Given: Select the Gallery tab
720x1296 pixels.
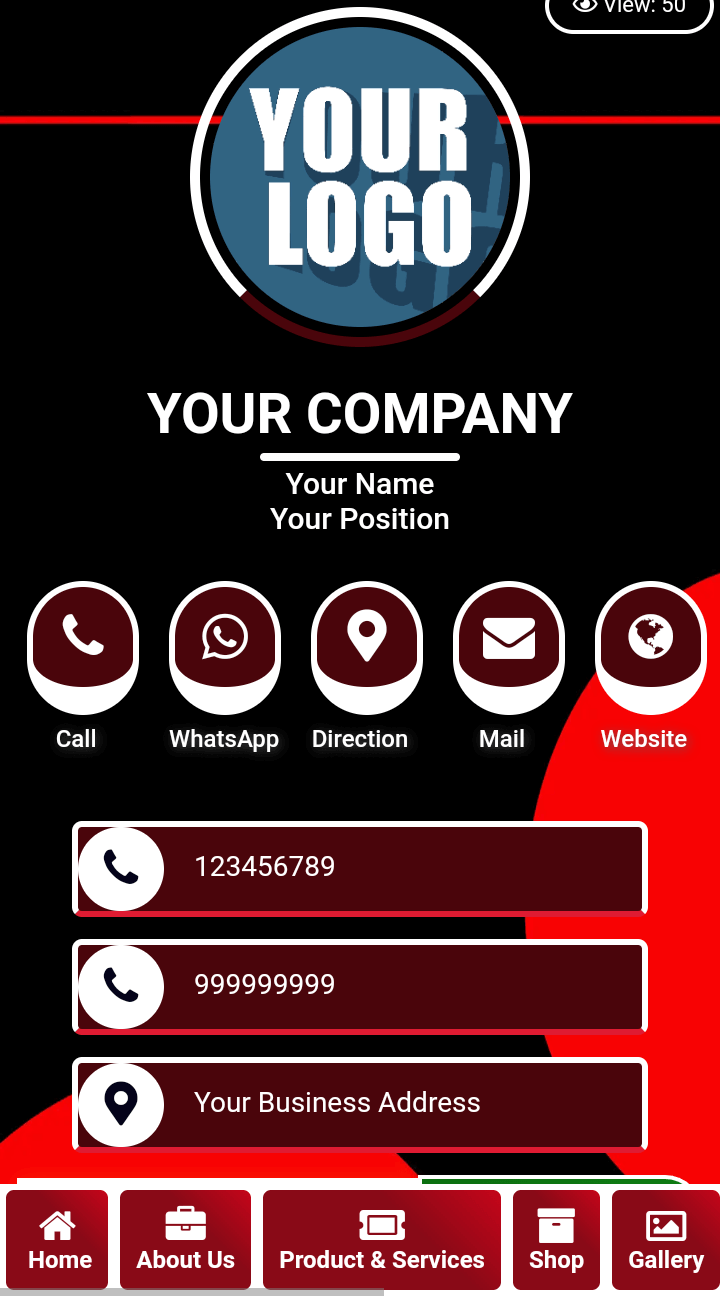Looking at the screenshot, I should pos(665,1240).
